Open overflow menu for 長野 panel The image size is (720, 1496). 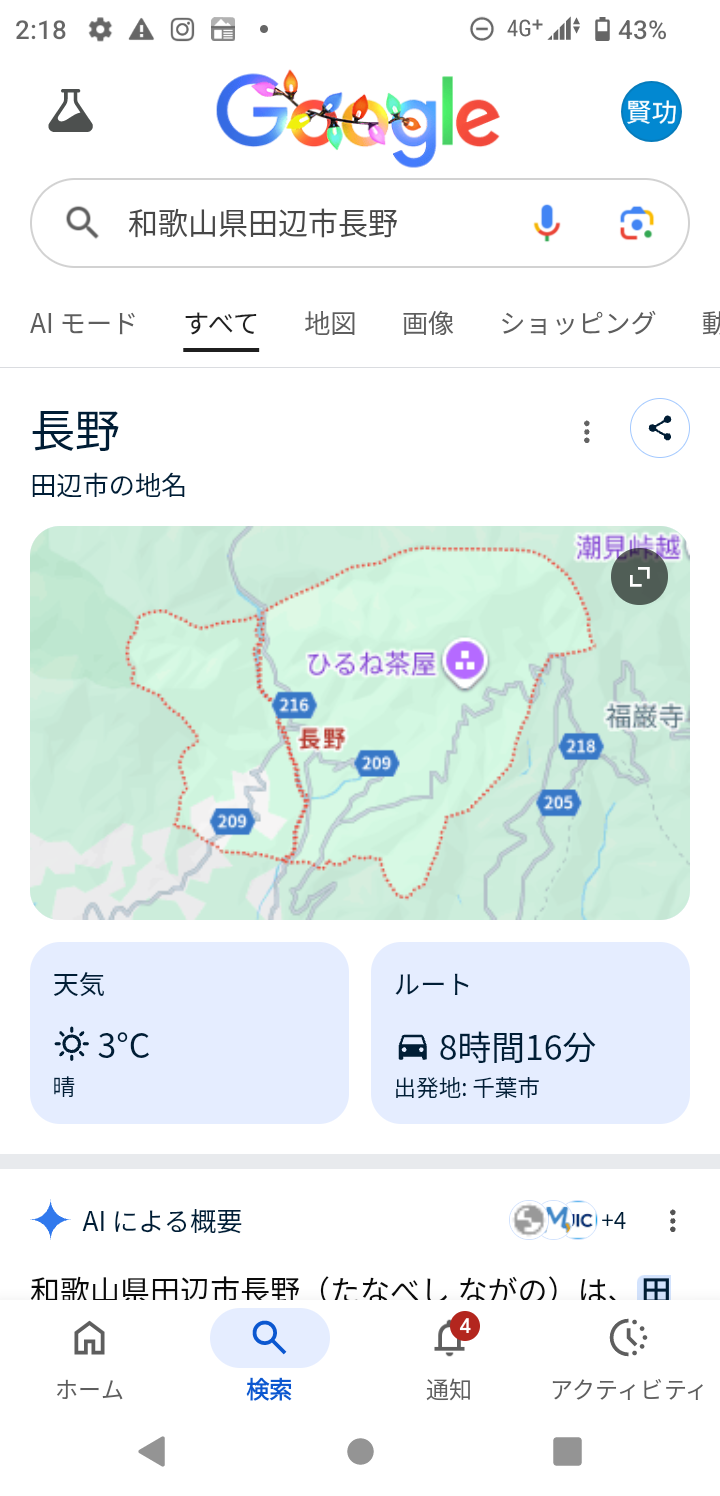point(587,431)
